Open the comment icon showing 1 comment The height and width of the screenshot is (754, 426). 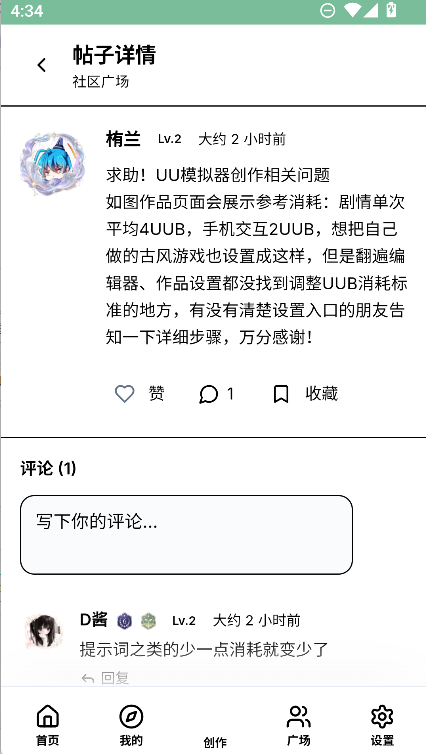[x=216, y=394]
